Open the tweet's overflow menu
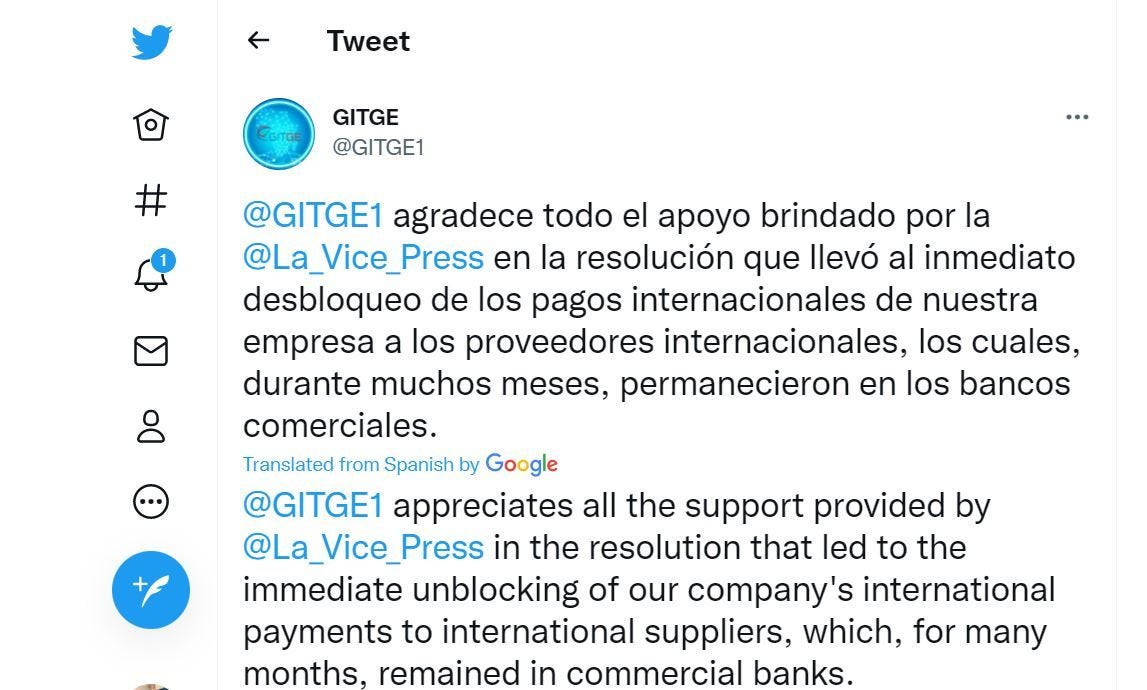 click(1077, 118)
